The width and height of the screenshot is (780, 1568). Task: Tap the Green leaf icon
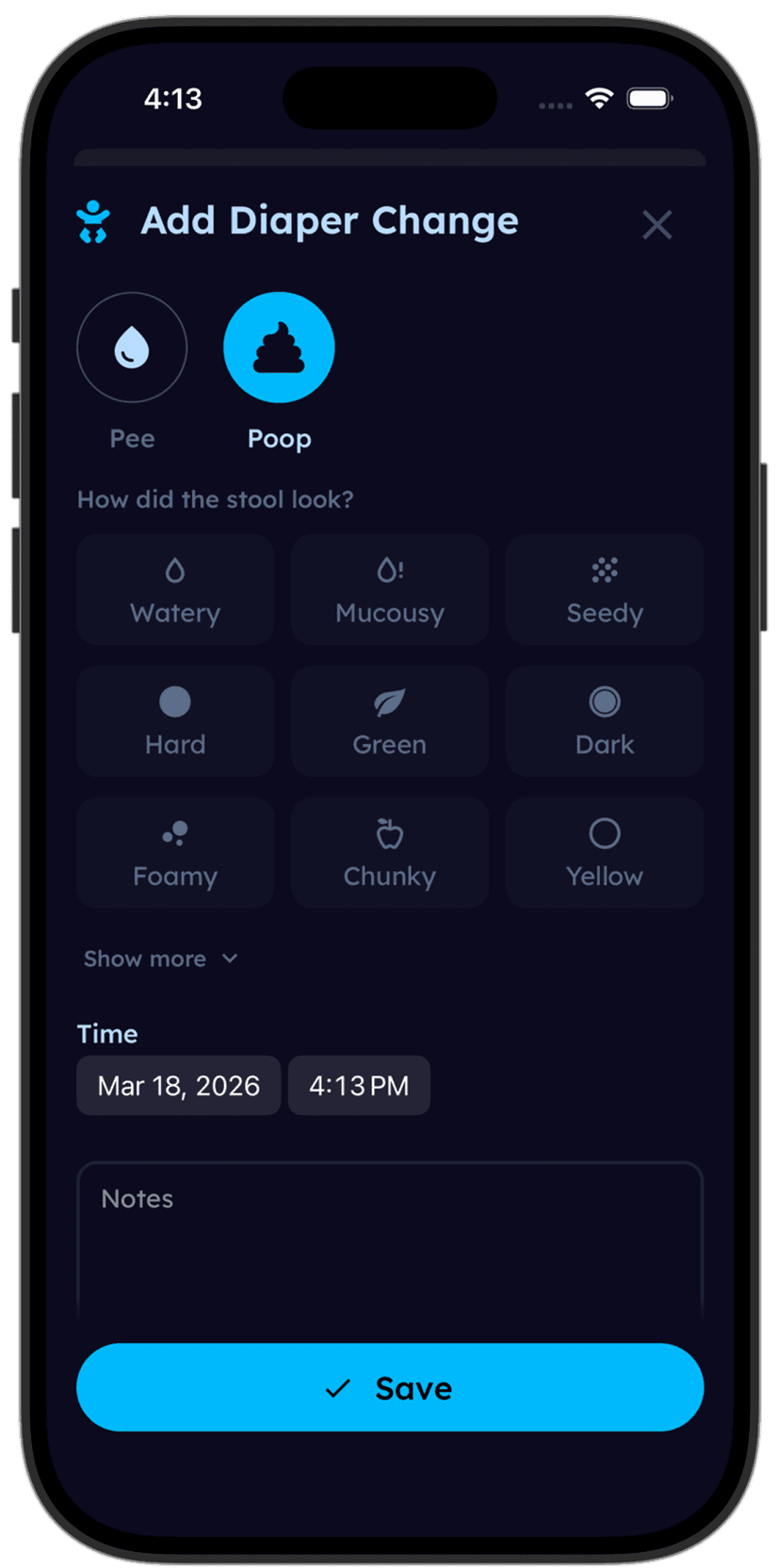pyautogui.click(x=389, y=699)
